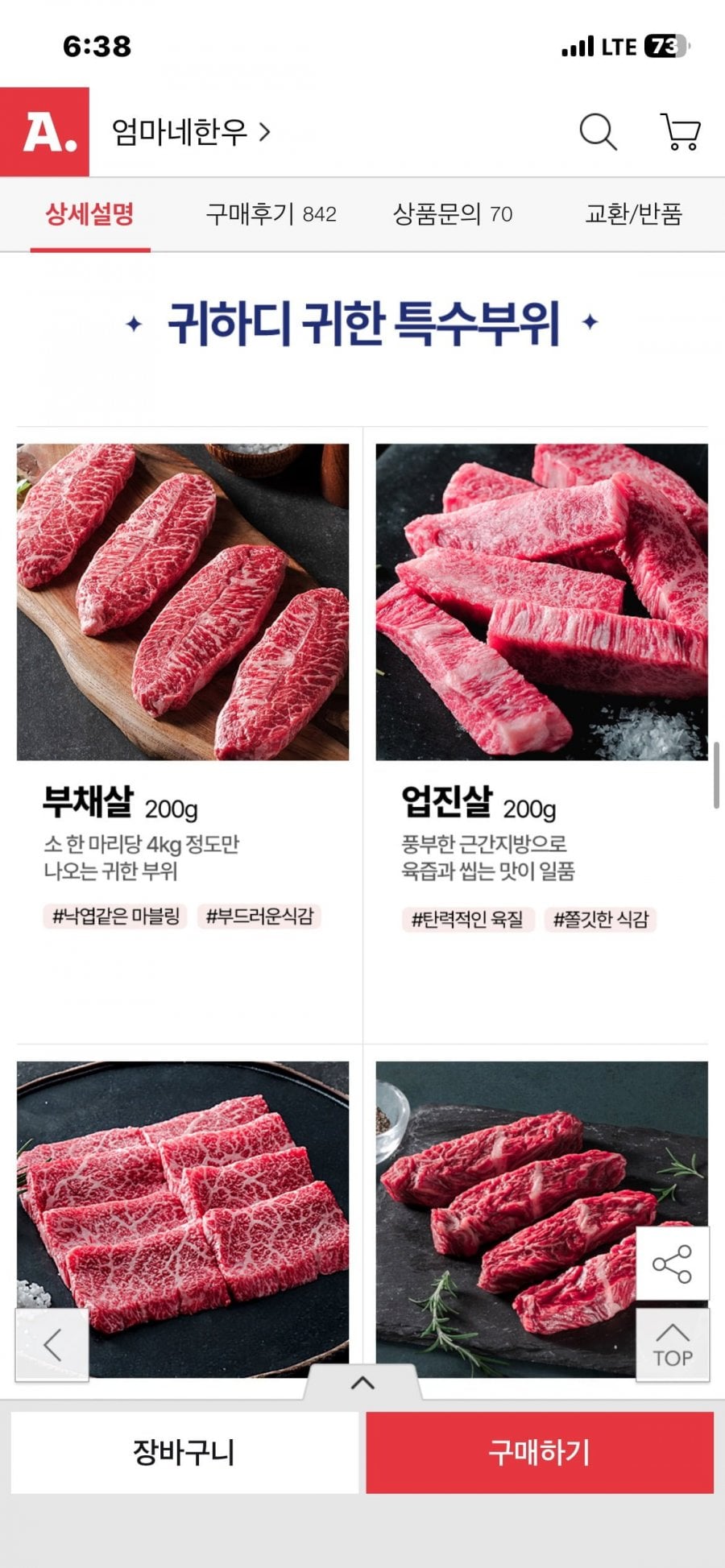View the 교환/반품 tab
725x1568 pixels.
[x=634, y=214]
